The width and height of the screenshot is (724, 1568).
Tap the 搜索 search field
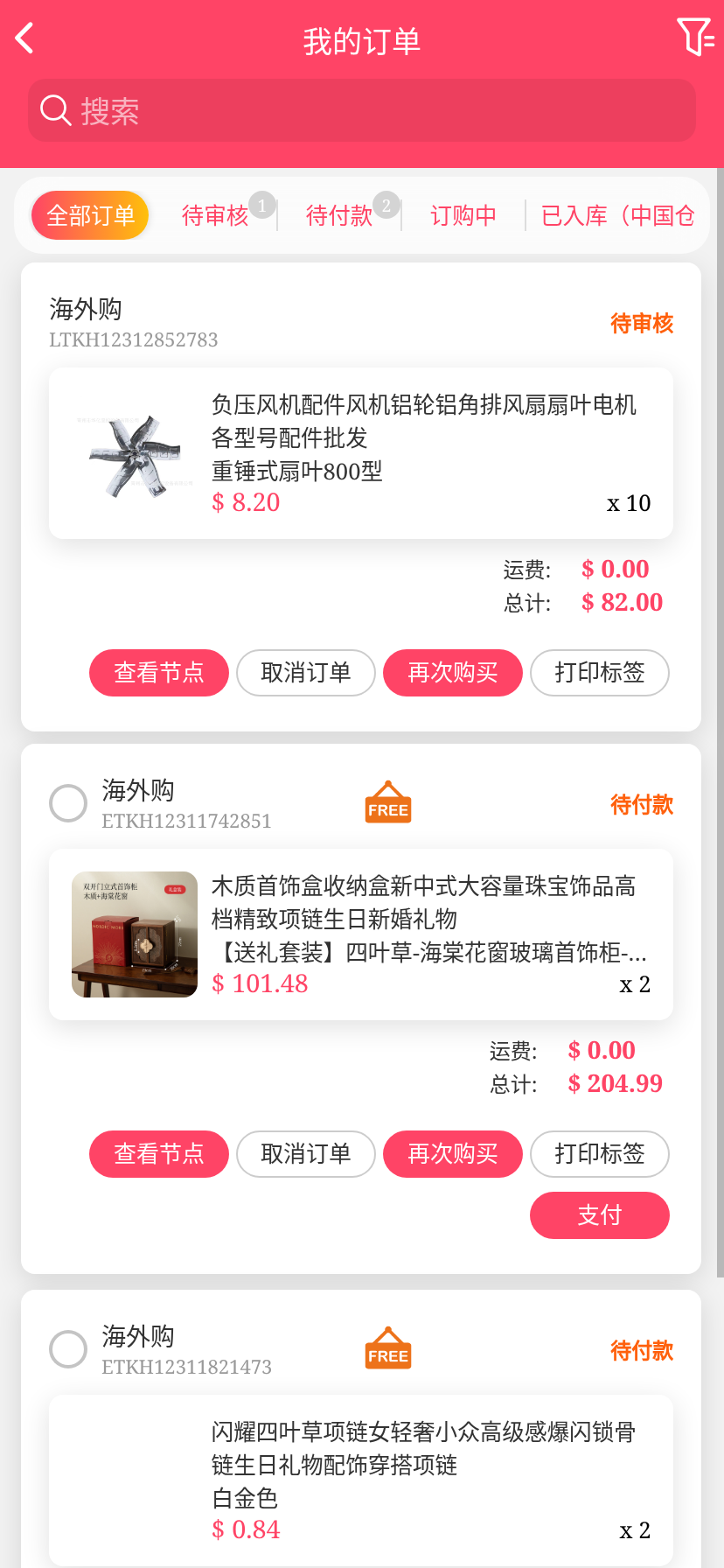362,111
